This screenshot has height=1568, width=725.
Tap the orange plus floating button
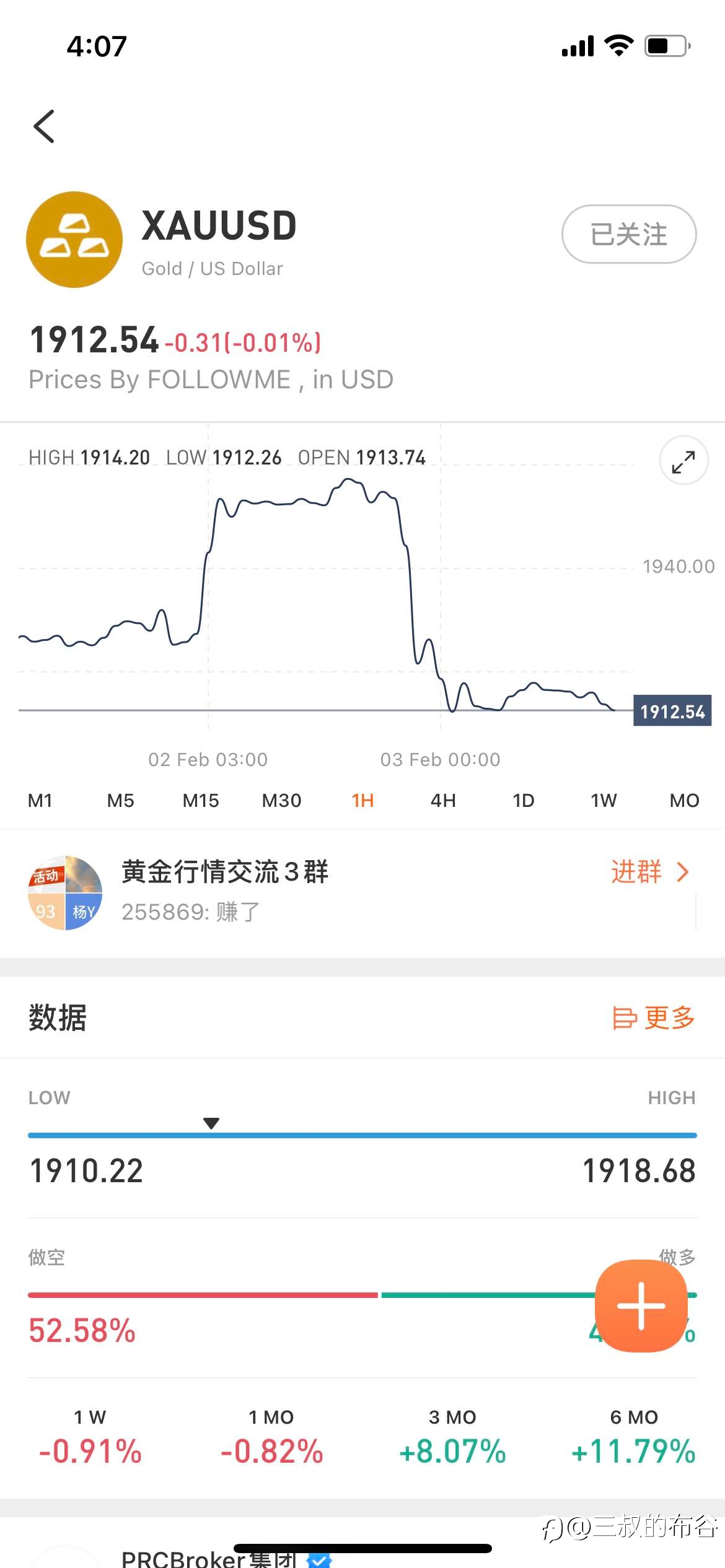(x=641, y=1305)
